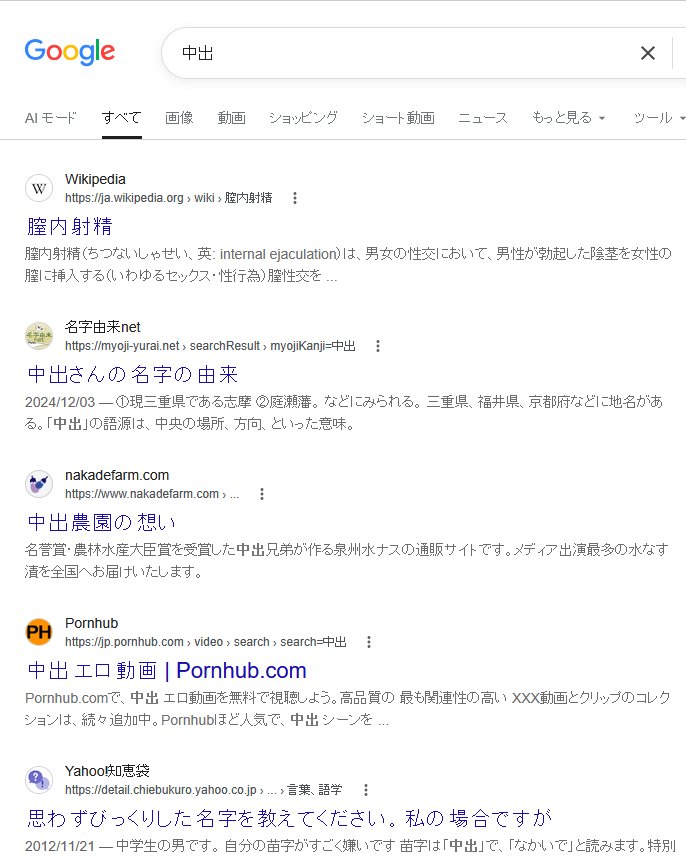Switch to the ニュース tab
The width and height of the screenshot is (686, 856).
pos(483,117)
